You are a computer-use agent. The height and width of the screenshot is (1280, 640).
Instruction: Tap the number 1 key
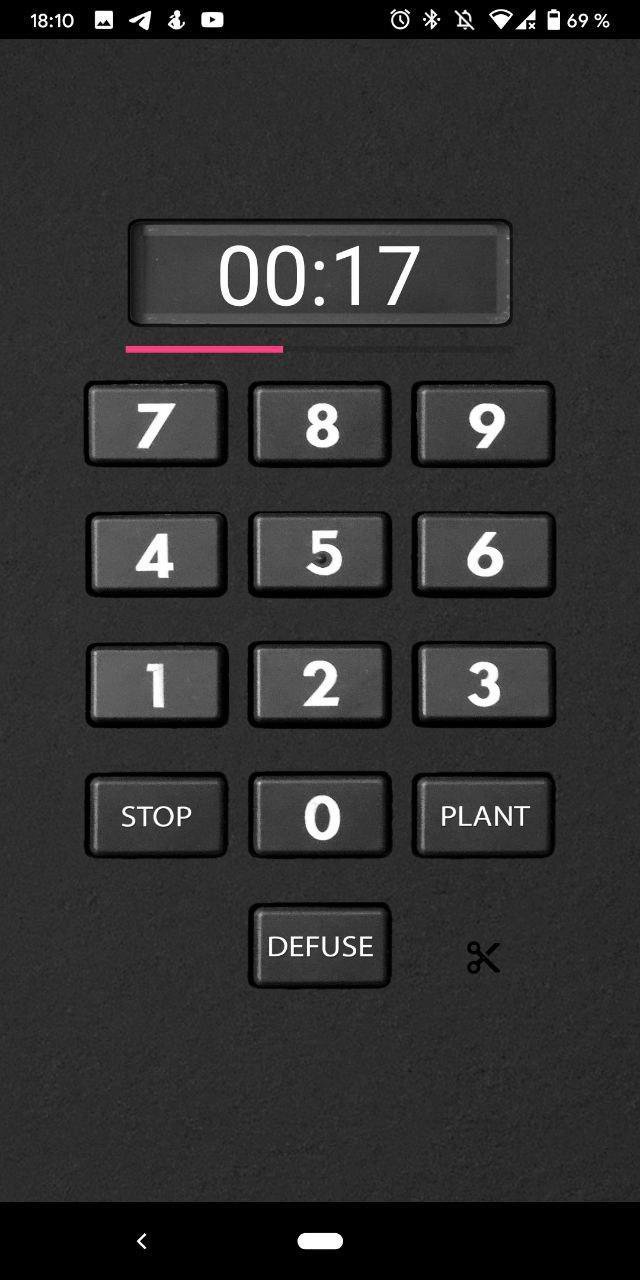pos(156,685)
